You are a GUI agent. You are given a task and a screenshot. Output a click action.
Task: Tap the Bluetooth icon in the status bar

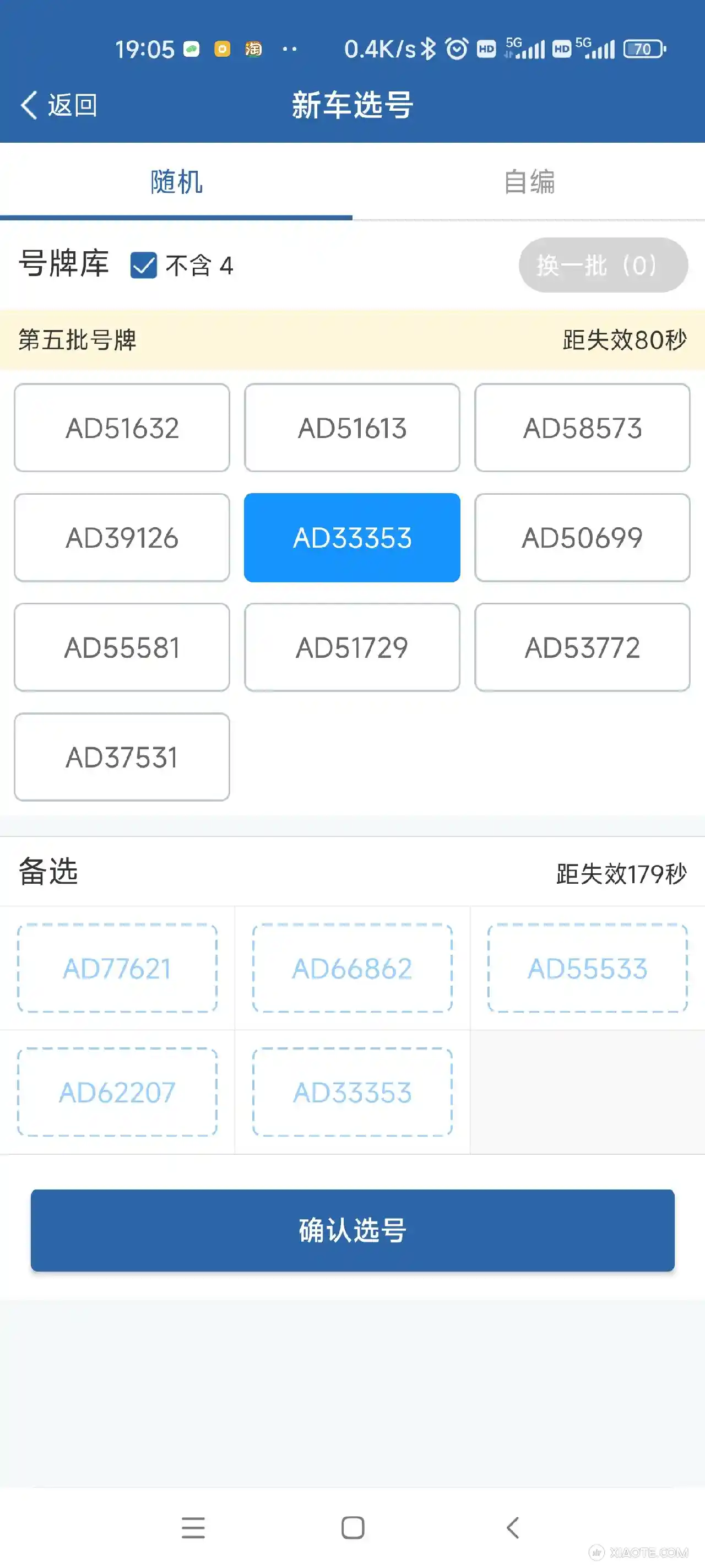[427, 48]
